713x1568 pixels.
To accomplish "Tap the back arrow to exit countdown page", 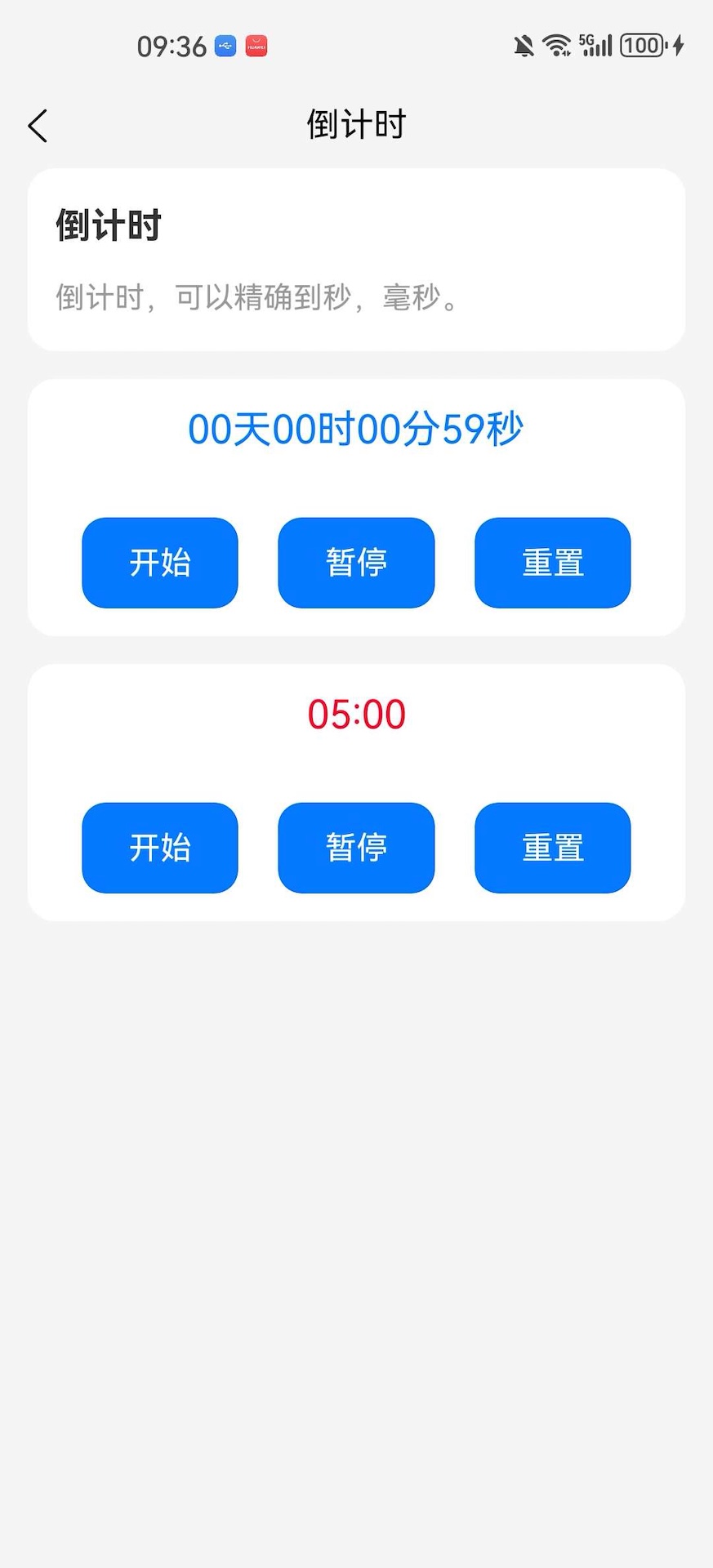I will [37, 125].
